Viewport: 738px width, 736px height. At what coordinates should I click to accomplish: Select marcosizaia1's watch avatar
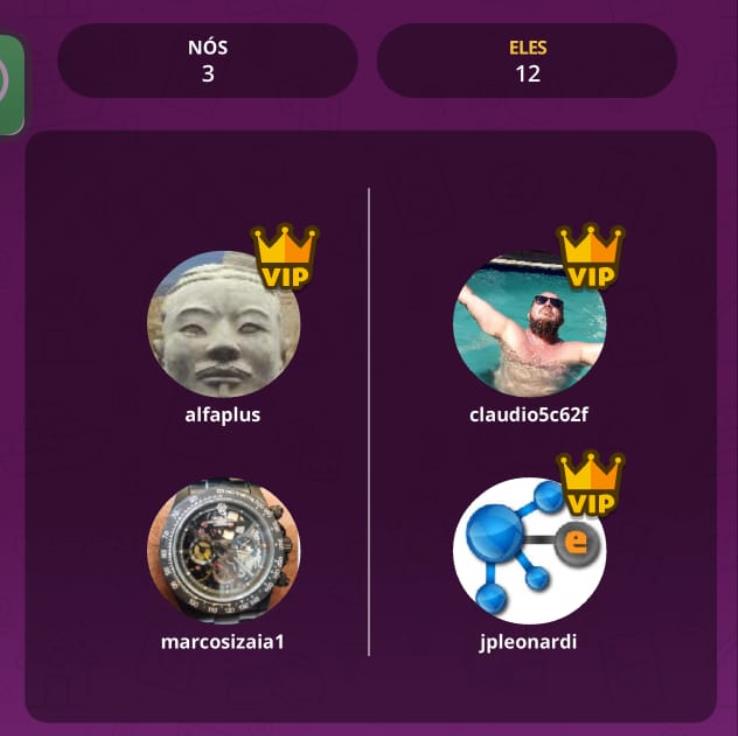click(x=222, y=551)
